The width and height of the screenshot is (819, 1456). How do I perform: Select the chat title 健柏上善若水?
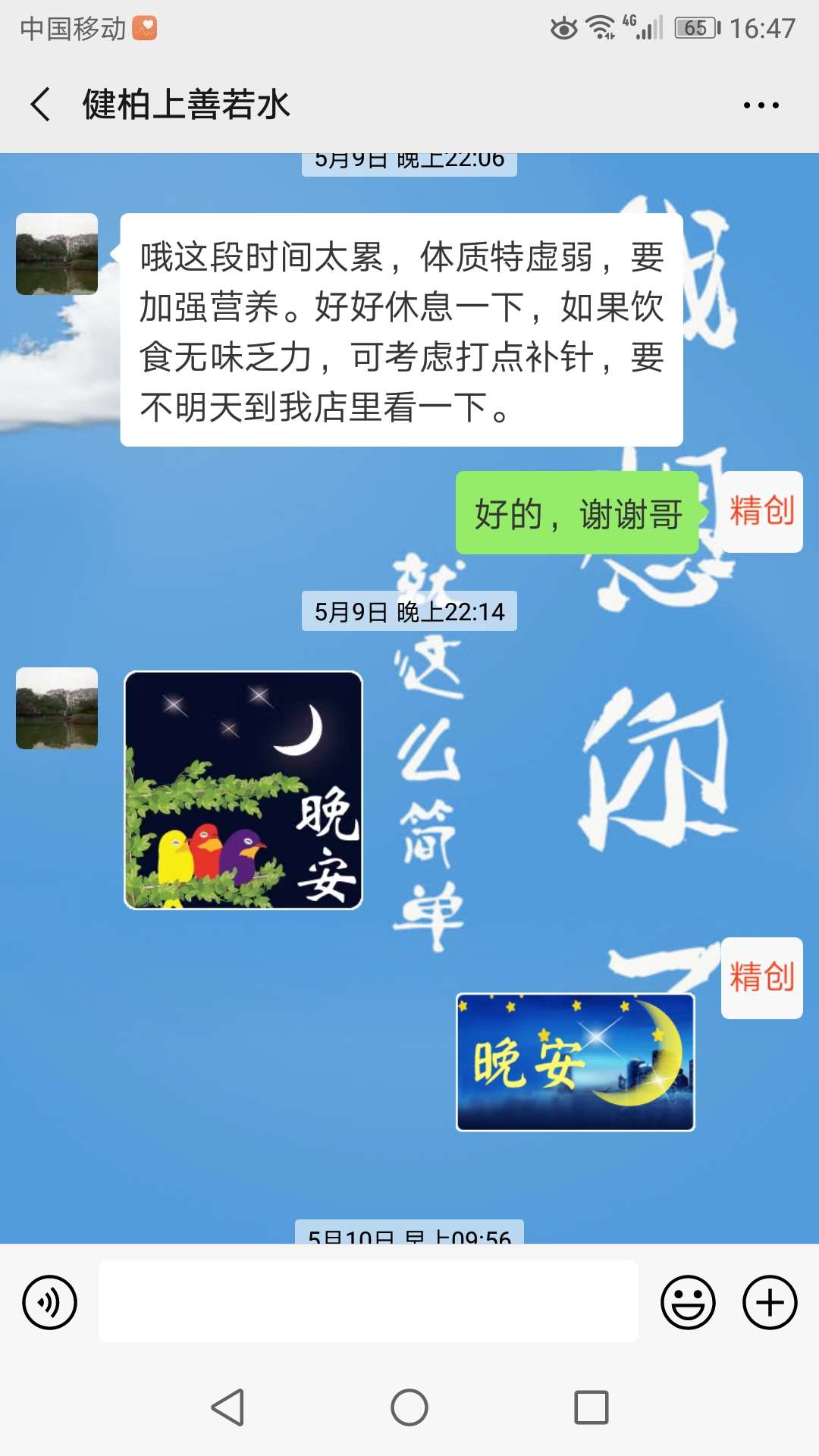pyautogui.click(x=186, y=105)
